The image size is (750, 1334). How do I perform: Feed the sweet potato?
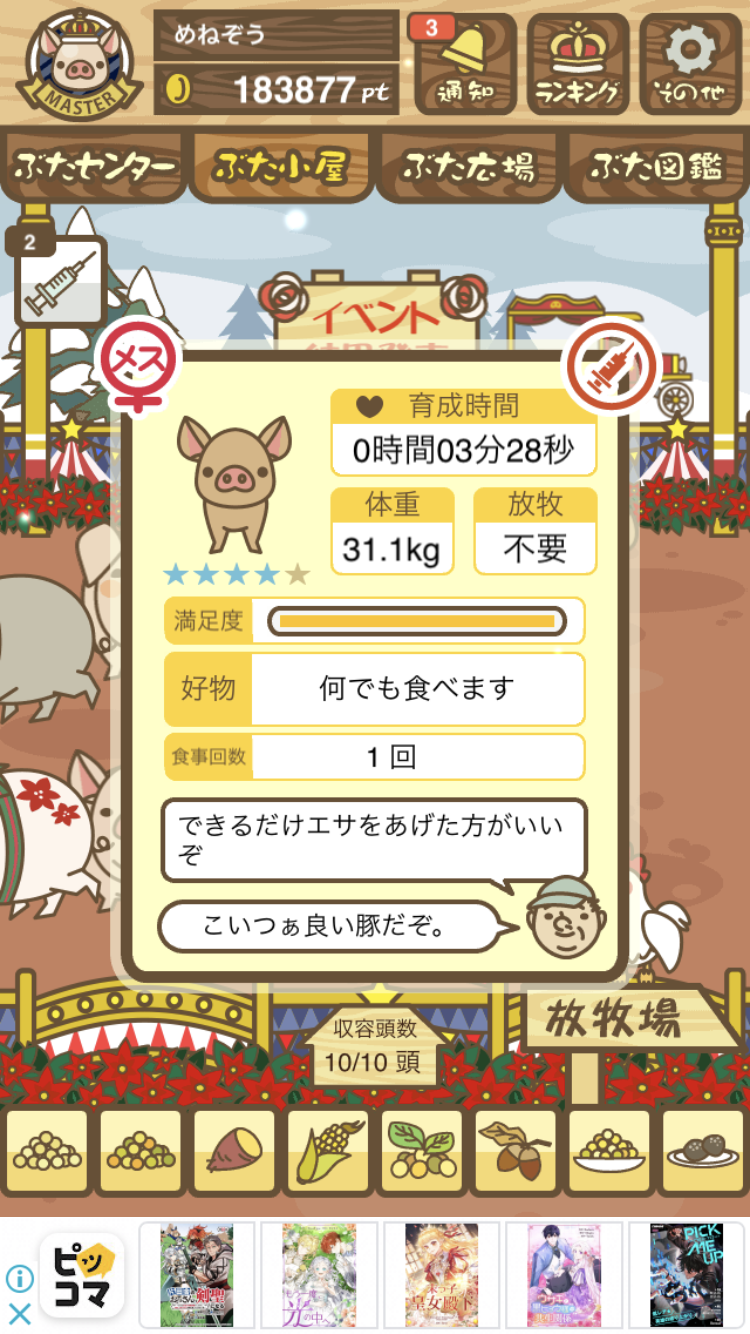234,1152
